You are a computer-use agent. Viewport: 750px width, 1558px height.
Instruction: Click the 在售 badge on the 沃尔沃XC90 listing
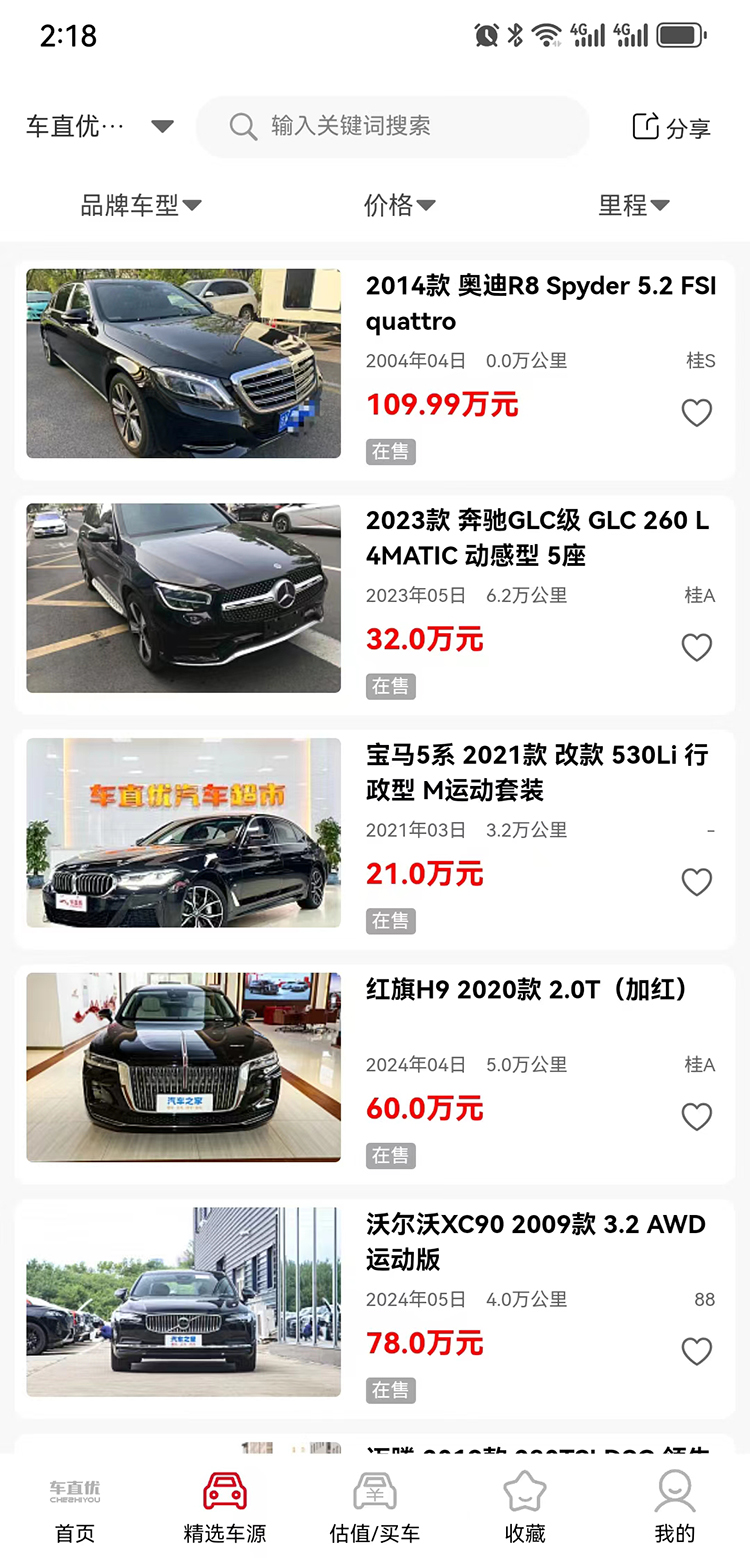coord(390,1391)
